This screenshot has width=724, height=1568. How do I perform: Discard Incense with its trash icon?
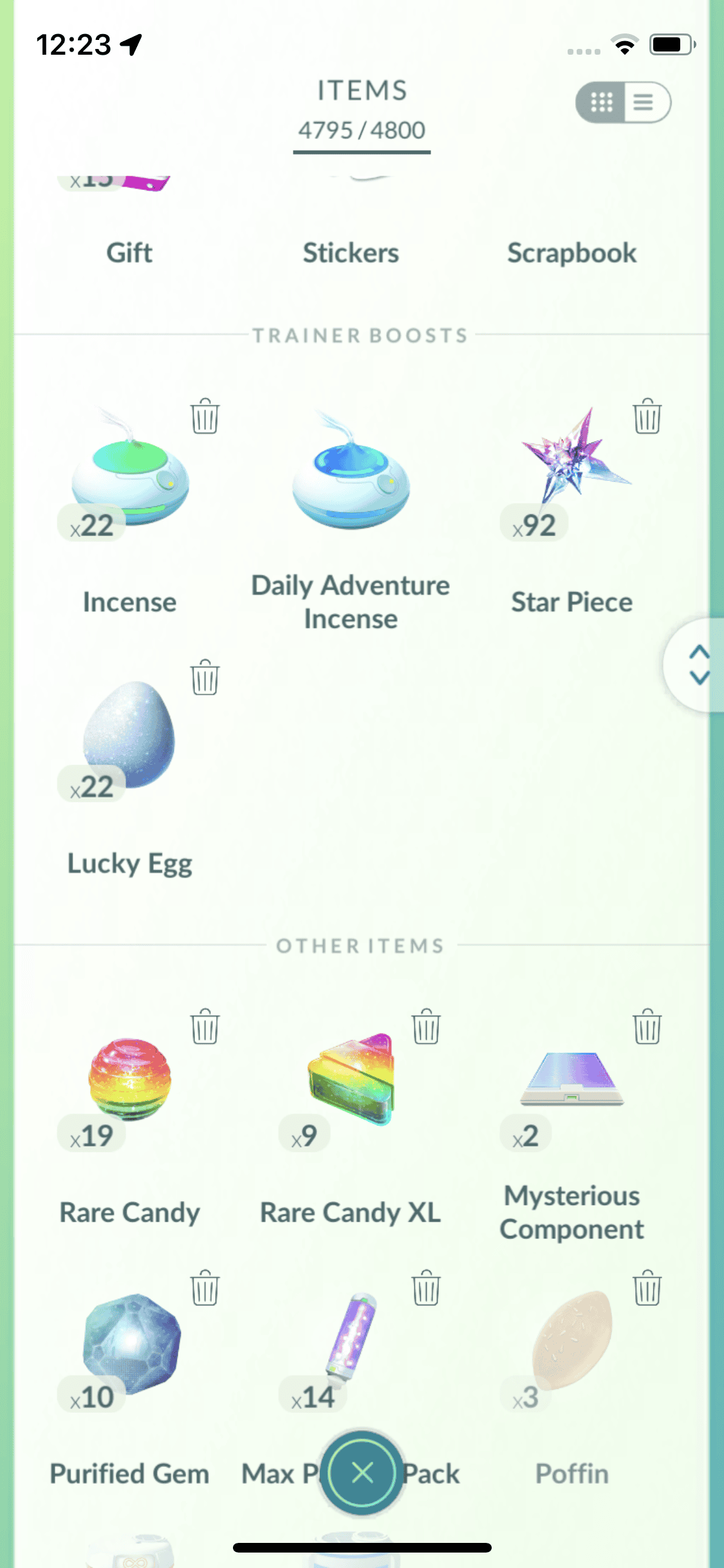(205, 416)
